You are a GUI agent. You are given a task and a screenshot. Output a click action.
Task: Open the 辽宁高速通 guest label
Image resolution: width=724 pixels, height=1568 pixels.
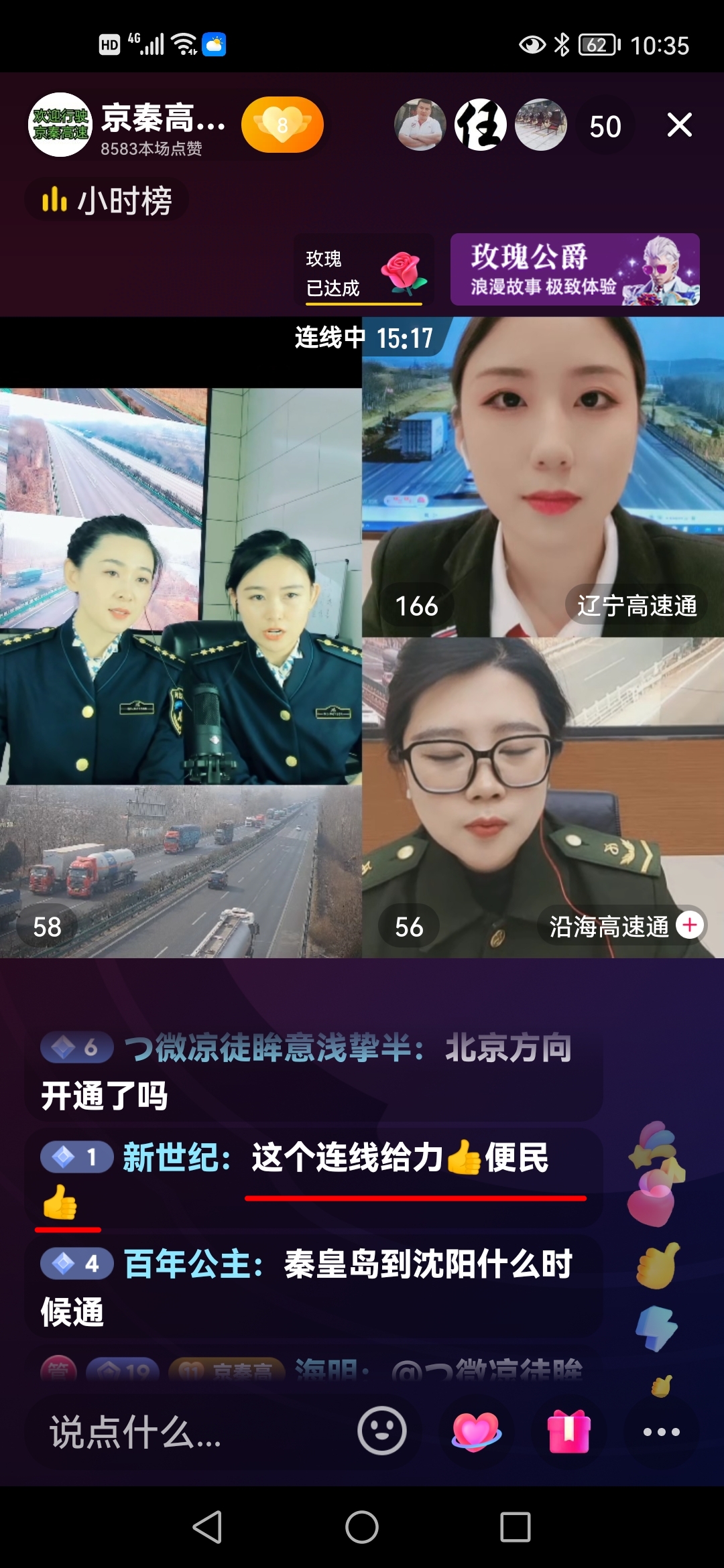coord(636,606)
